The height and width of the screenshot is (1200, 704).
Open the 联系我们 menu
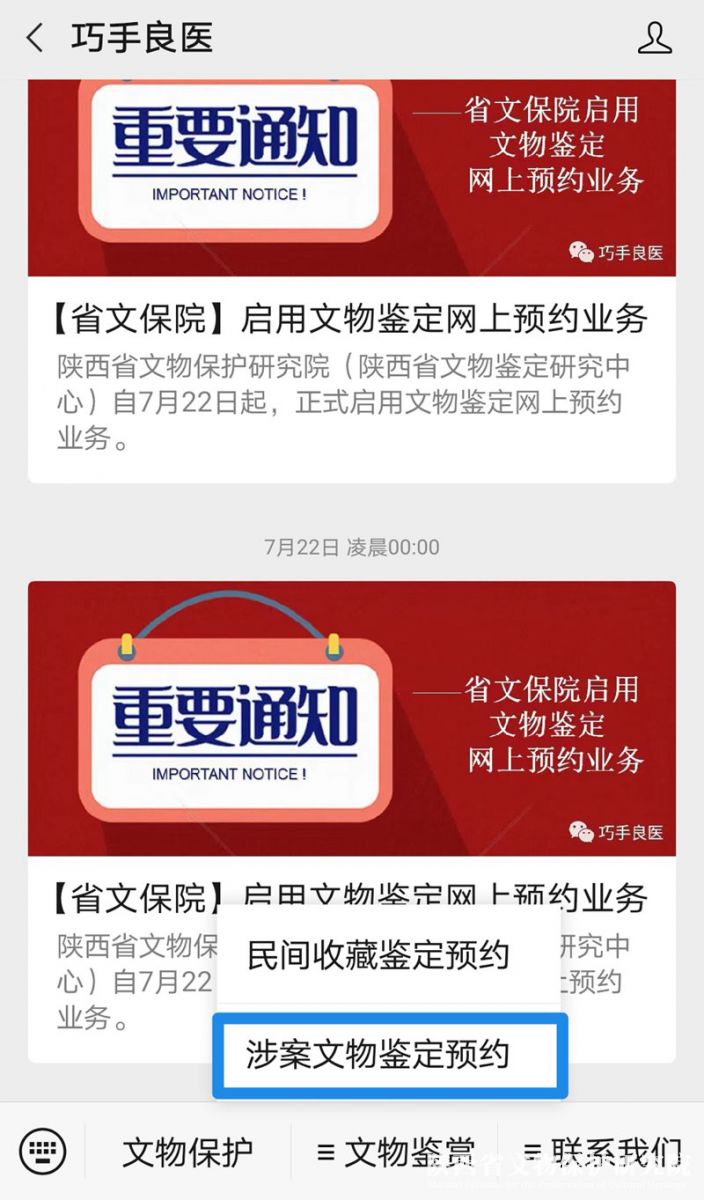point(602,1152)
